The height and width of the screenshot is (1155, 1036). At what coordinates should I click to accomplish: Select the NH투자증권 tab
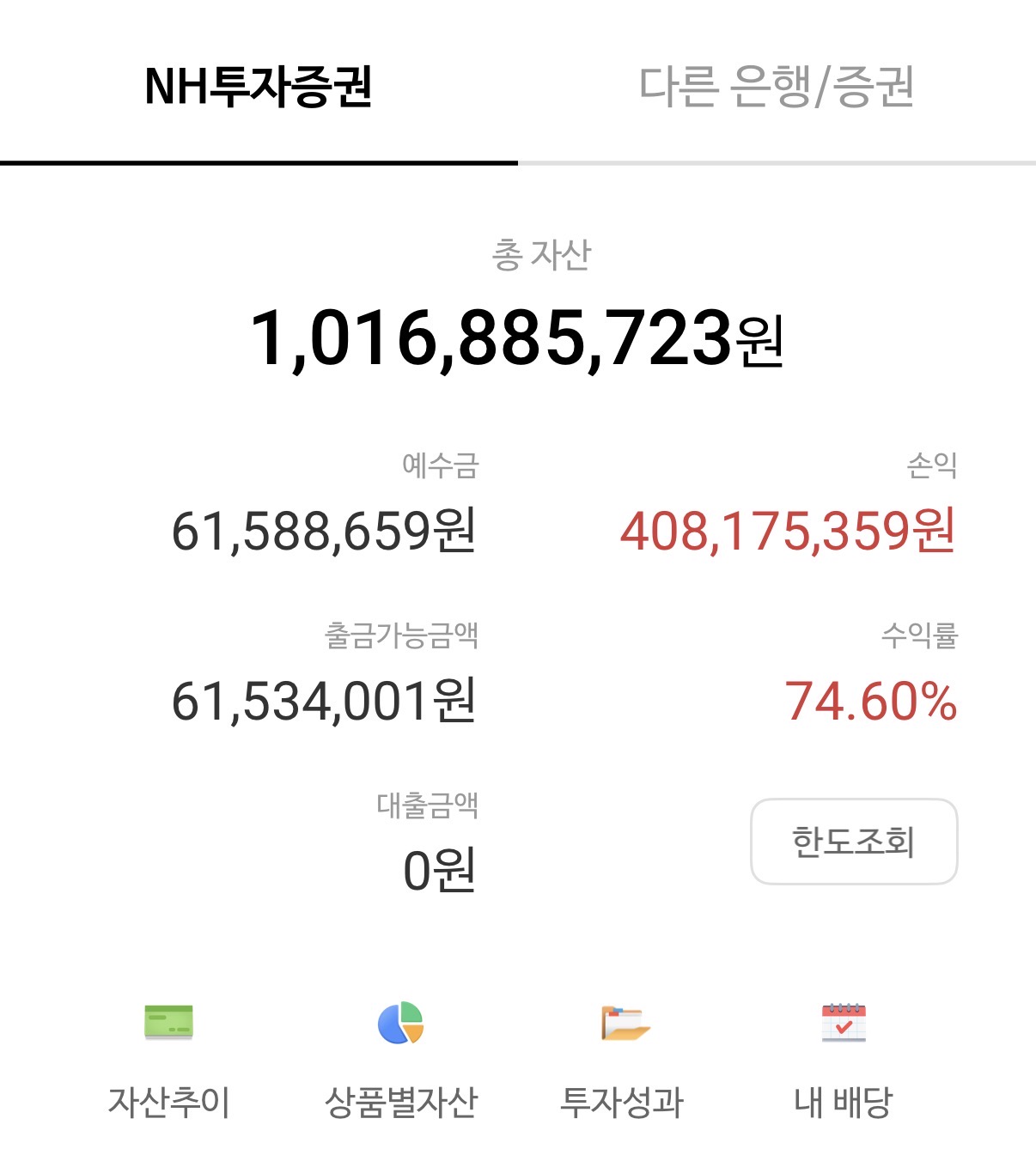coord(259,86)
